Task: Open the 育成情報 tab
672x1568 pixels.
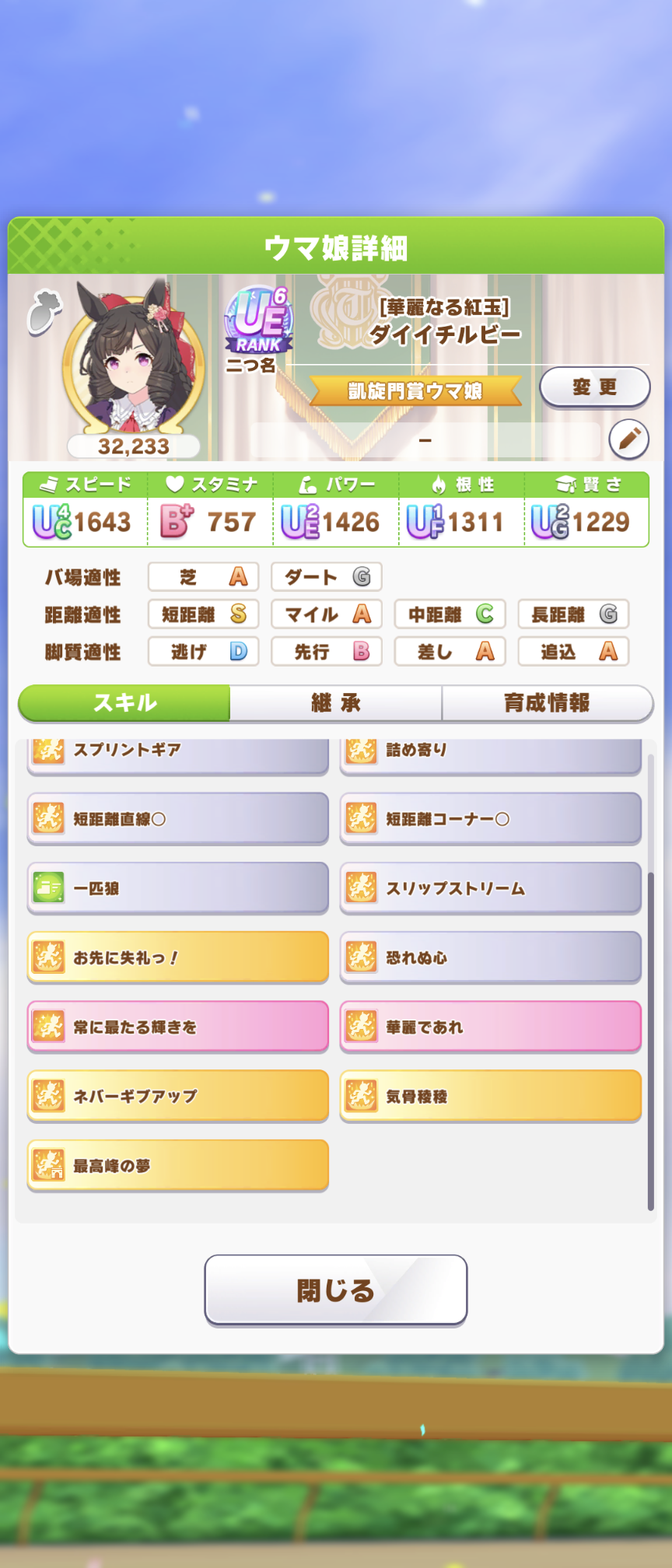Action: 547,703
